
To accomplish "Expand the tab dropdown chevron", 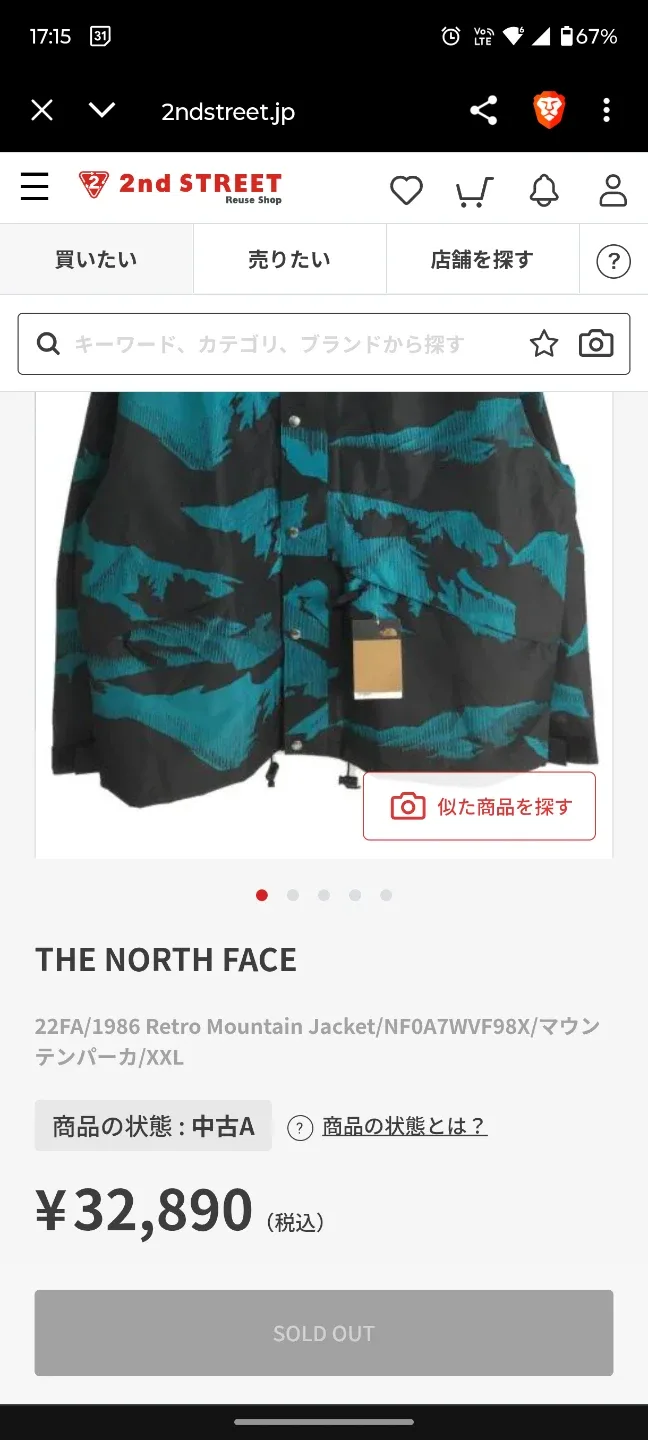I will click(x=102, y=110).
